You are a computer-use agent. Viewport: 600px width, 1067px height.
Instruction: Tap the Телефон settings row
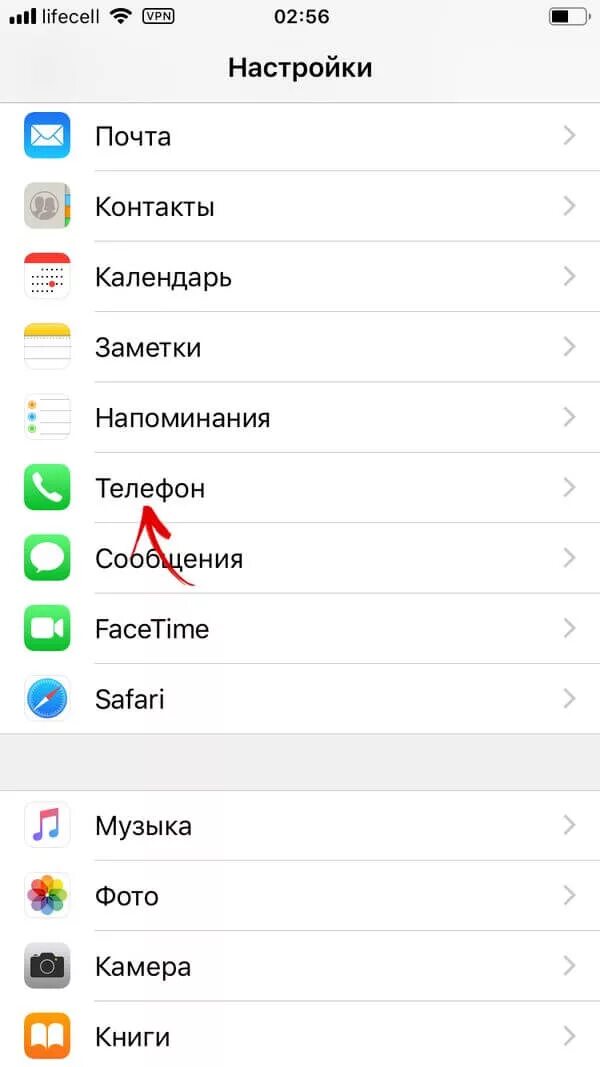tap(300, 487)
